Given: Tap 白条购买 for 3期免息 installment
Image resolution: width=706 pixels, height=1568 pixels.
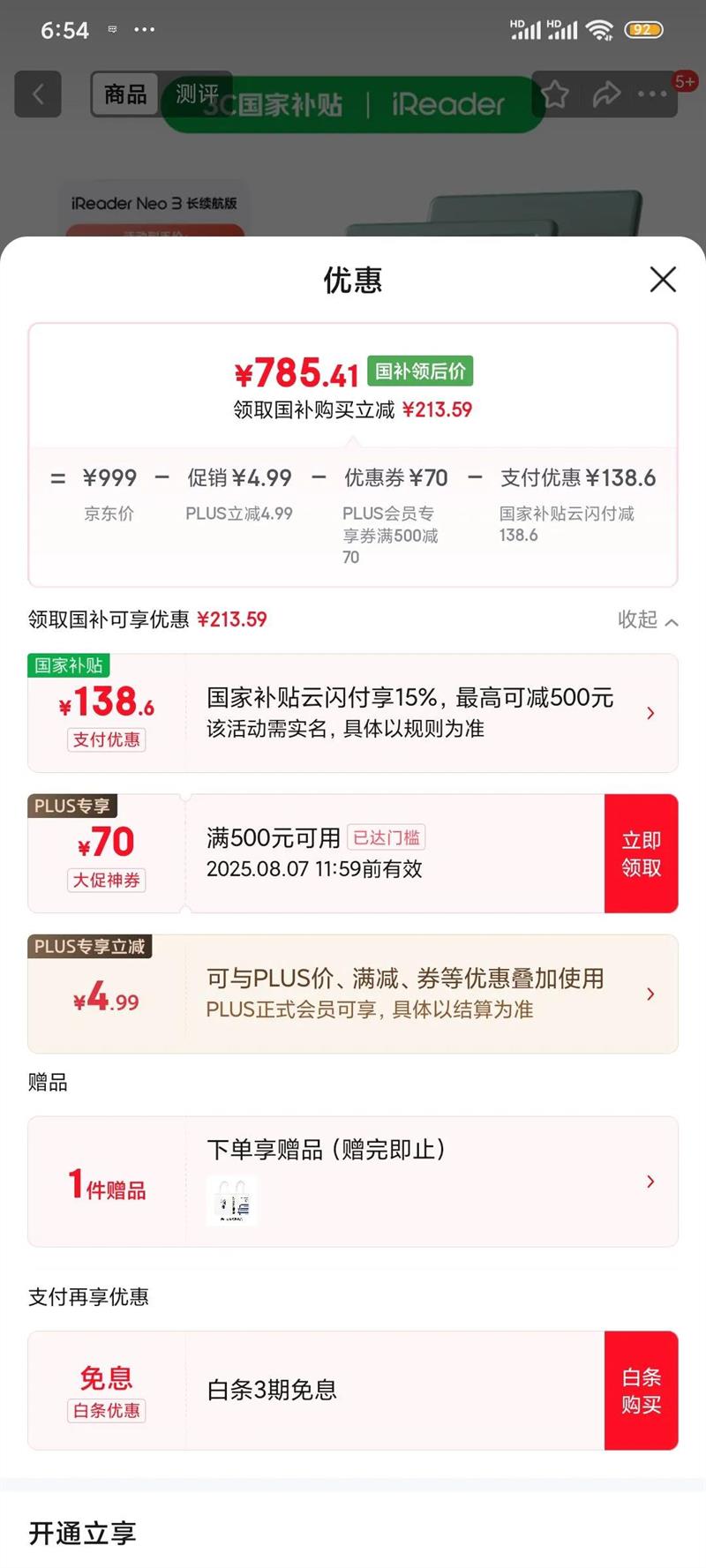Looking at the screenshot, I should tap(641, 1390).
